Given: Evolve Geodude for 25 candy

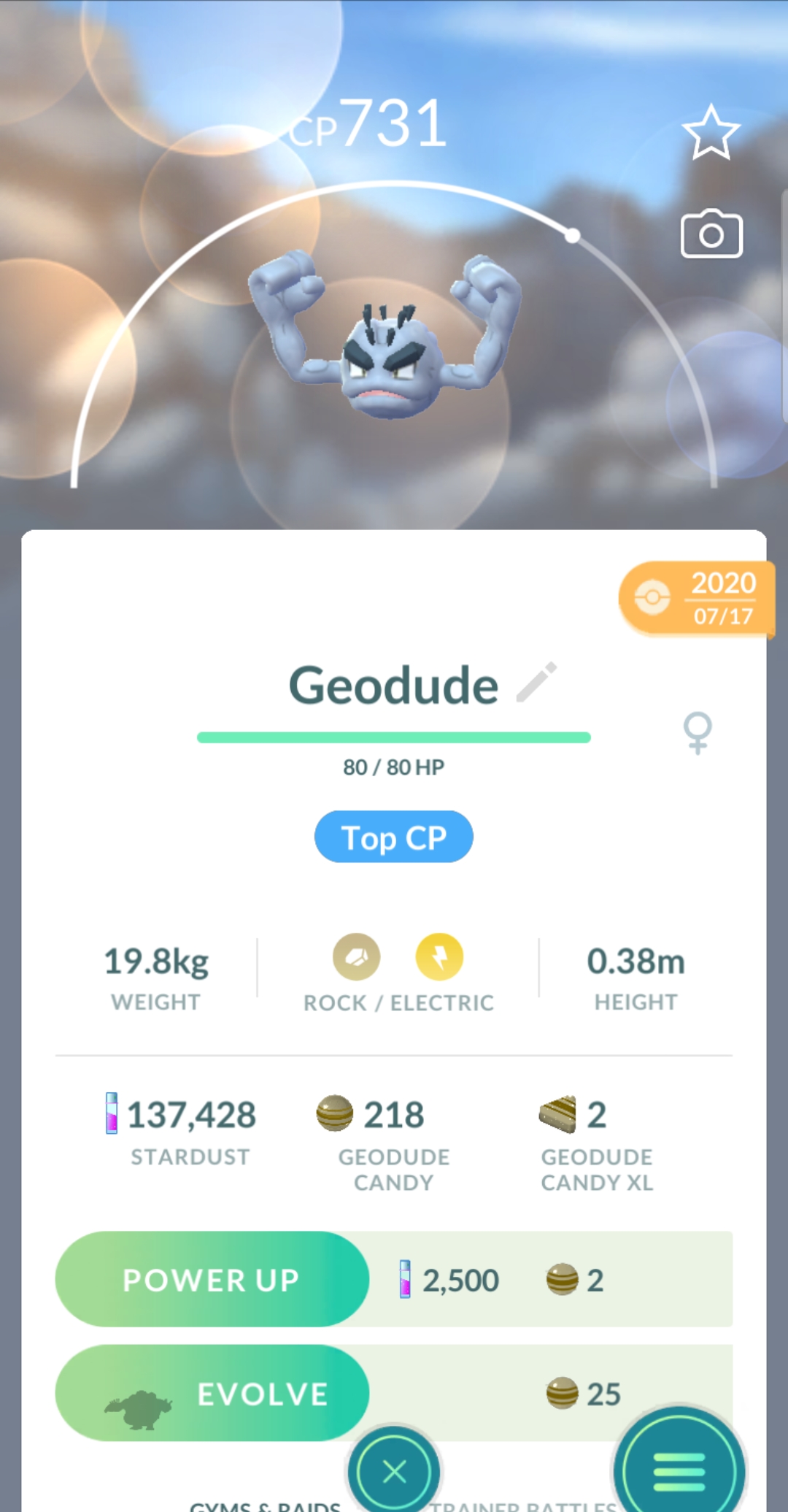Looking at the screenshot, I should (x=212, y=1393).
